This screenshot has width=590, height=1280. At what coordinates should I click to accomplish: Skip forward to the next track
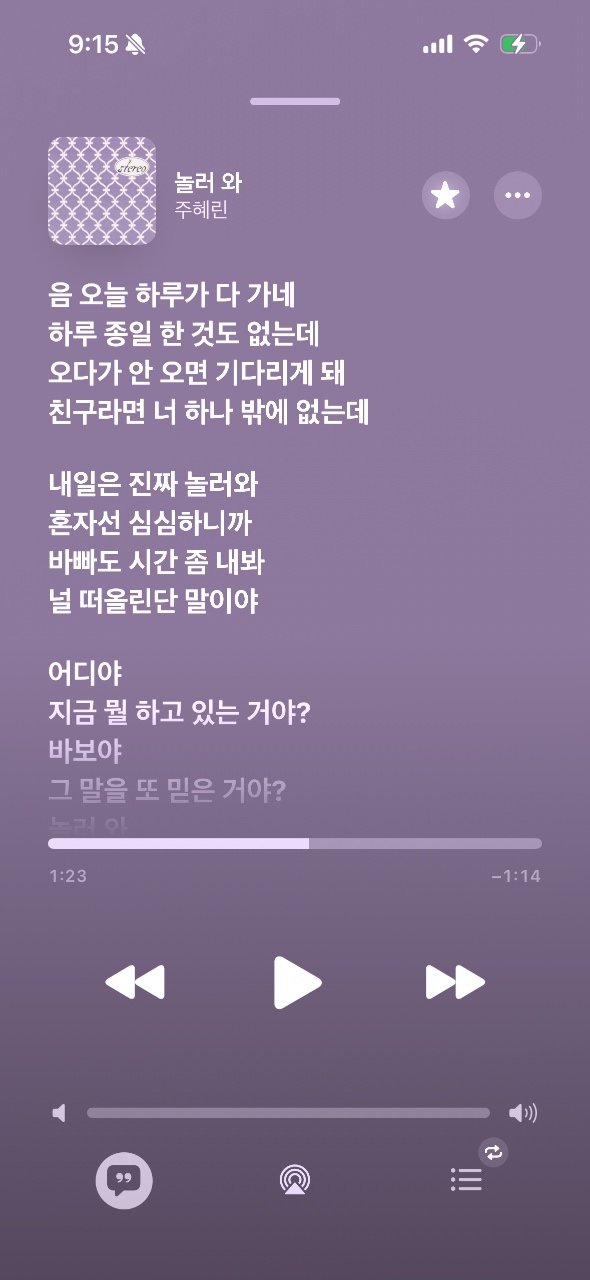click(x=455, y=982)
